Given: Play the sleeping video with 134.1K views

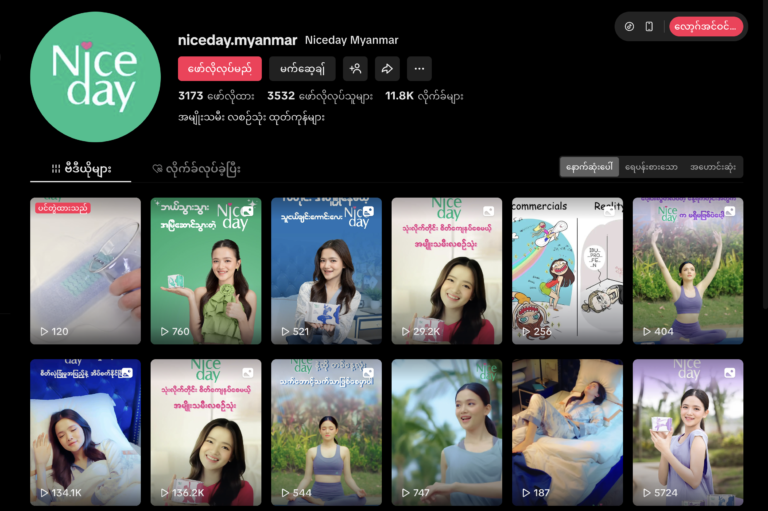Looking at the screenshot, I should point(85,432).
